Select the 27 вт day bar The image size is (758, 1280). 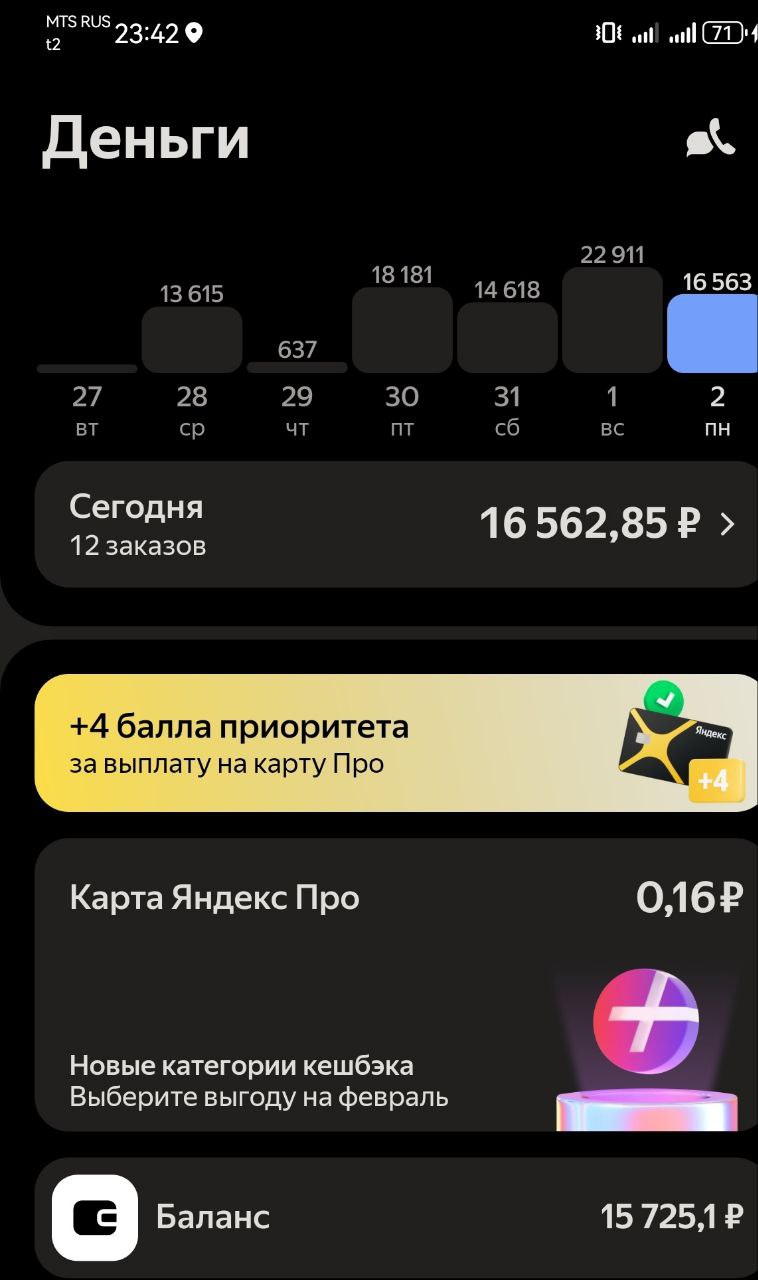pos(87,368)
